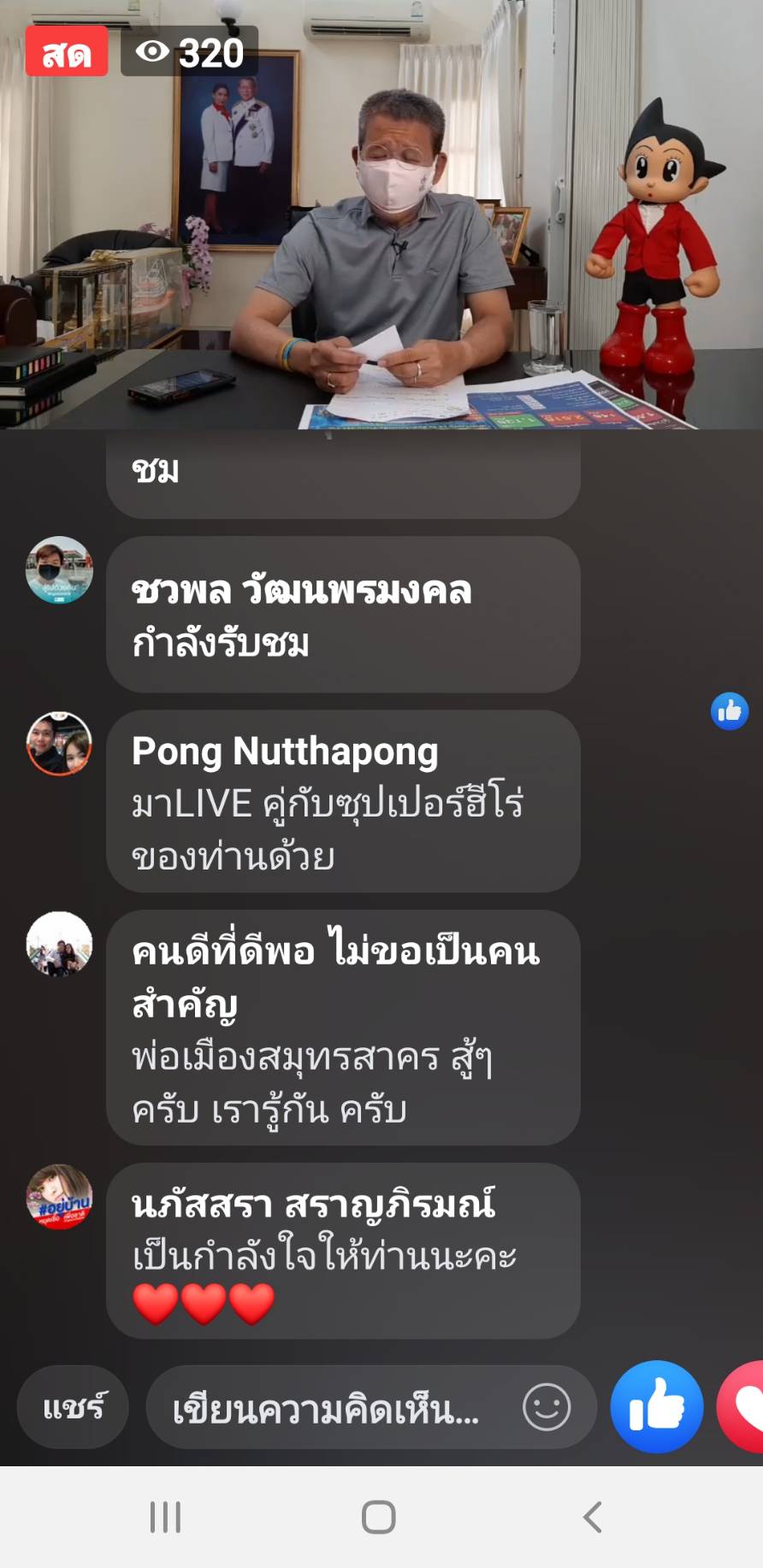The image size is (763, 1568).
Task: Tap the แชร์ share button
Action: tap(74, 1406)
